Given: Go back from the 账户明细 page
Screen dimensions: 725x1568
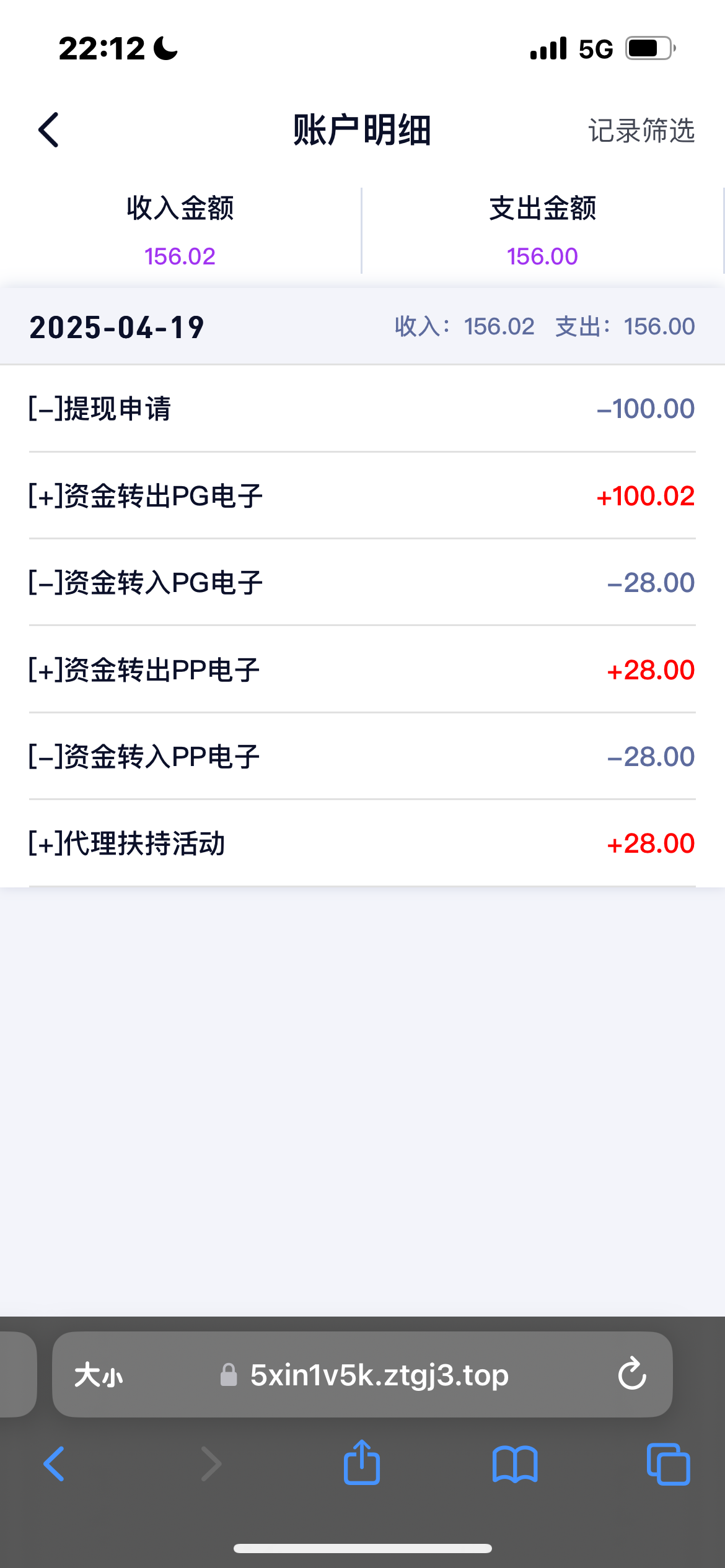Looking at the screenshot, I should [x=49, y=130].
